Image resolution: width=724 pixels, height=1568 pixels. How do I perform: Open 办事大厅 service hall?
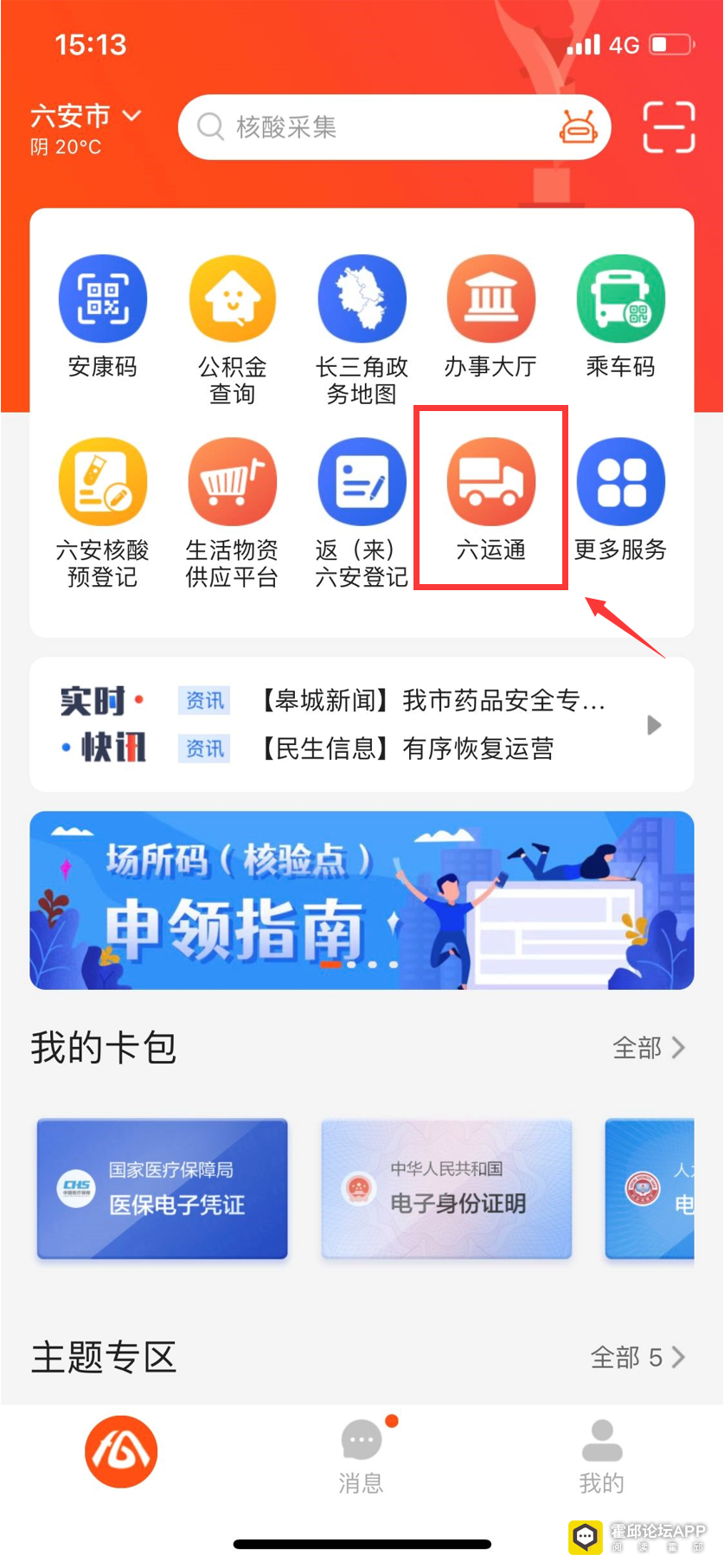click(490, 316)
